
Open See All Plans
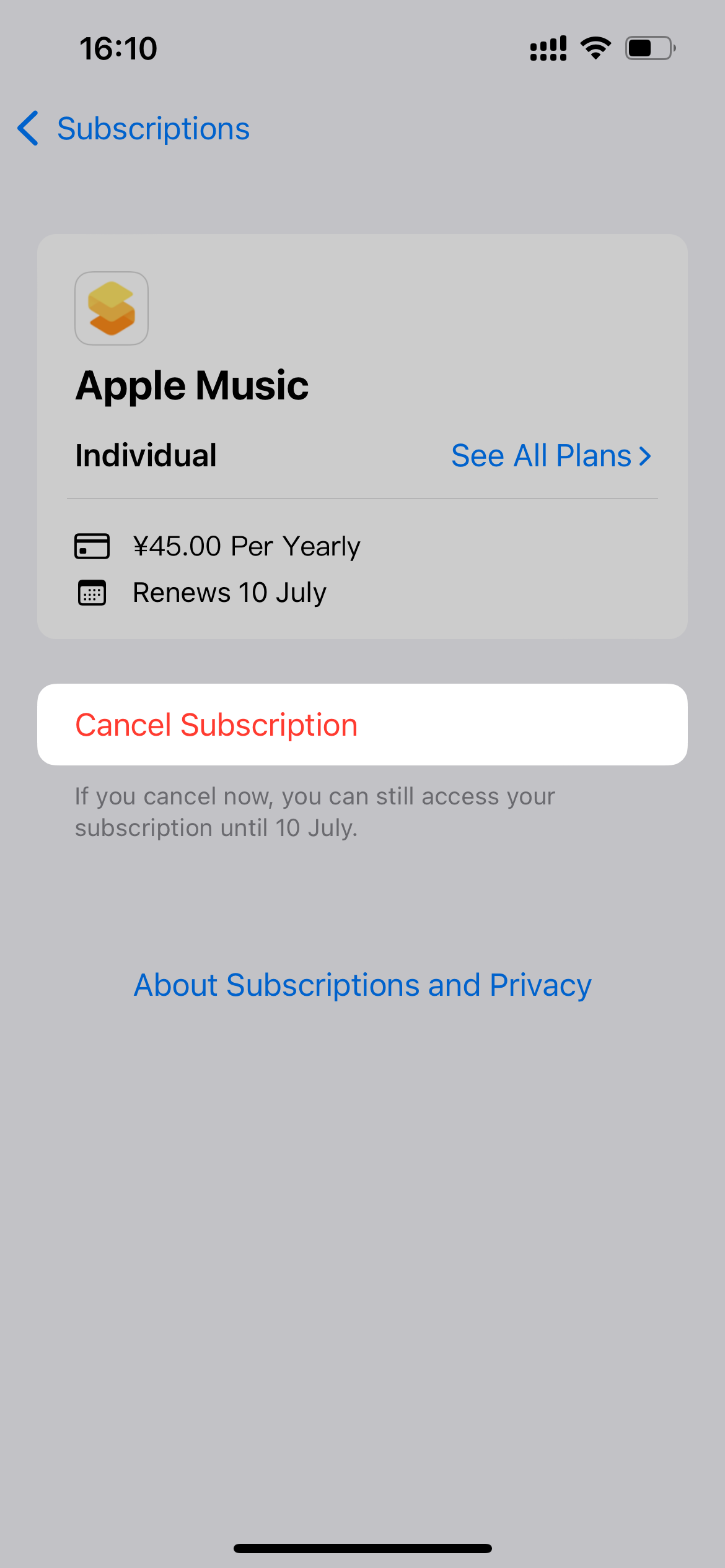click(550, 456)
